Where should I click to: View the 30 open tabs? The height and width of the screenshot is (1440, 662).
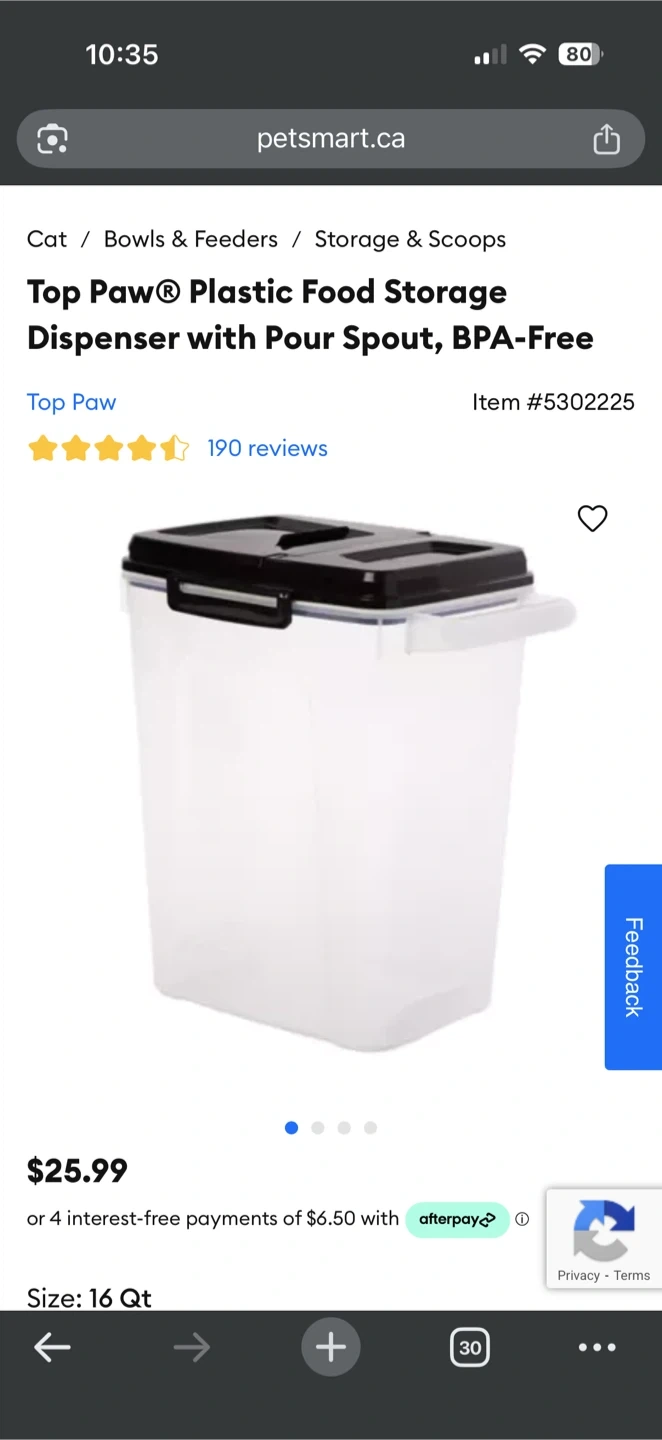[x=469, y=1347]
